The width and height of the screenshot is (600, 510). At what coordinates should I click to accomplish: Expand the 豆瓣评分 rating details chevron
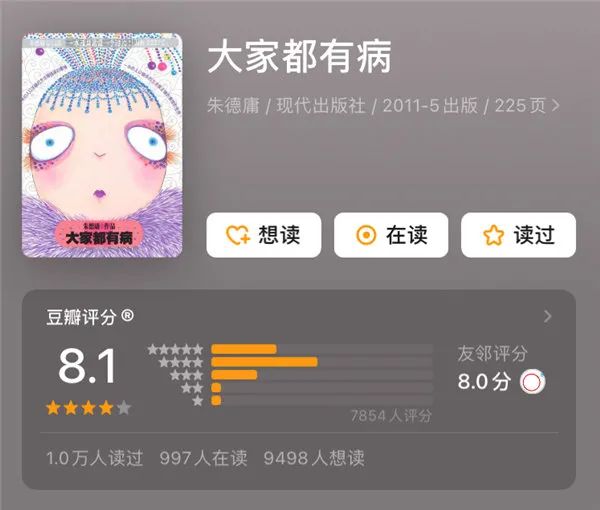point(547,317)
